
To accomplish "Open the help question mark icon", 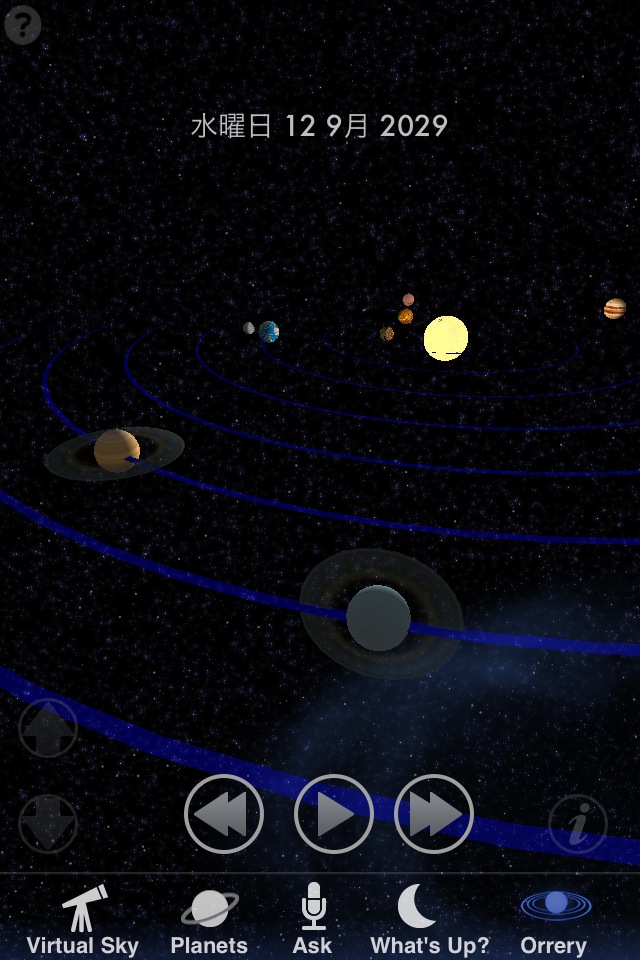I will pos(23,25).
